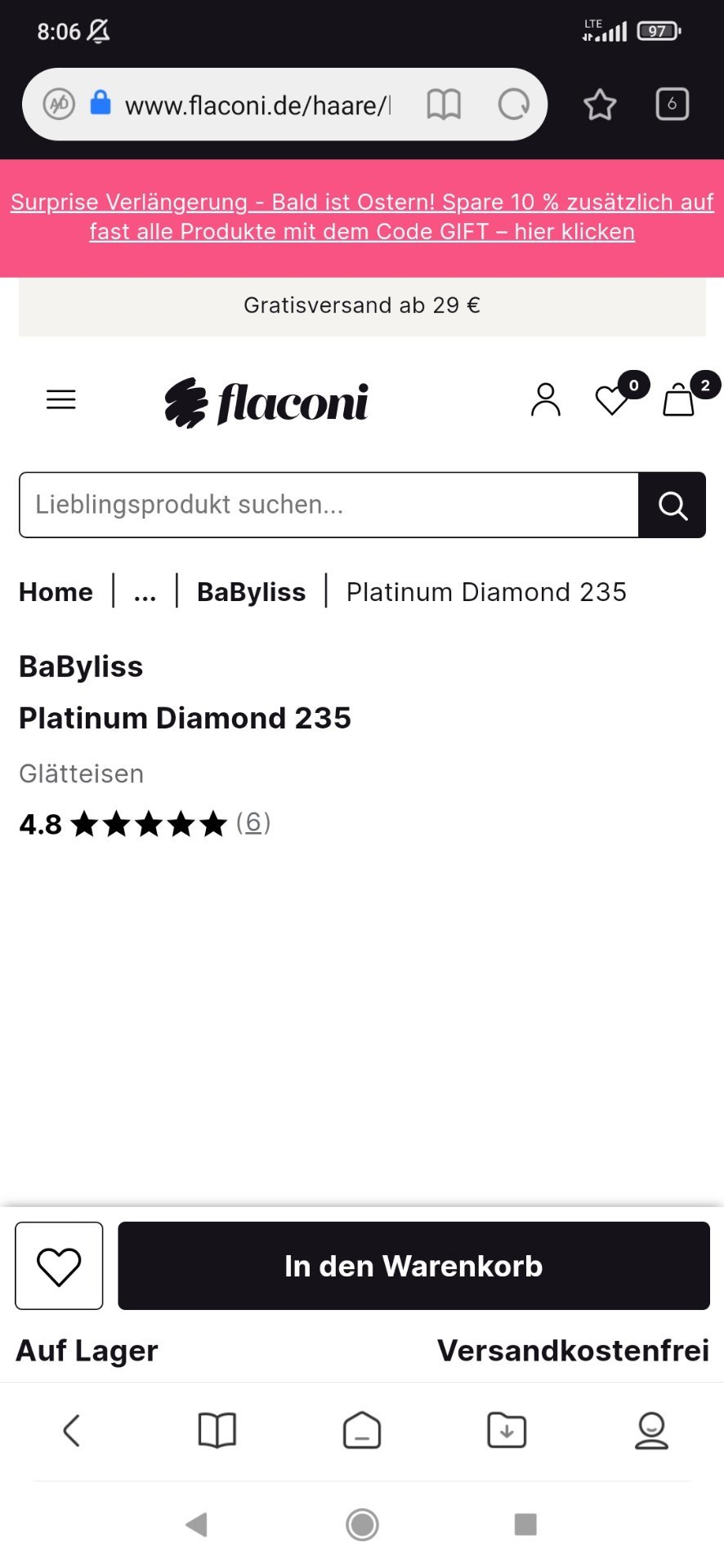
Task: Go to Home in breadcrumb
Action: click(x=56, y=591)
